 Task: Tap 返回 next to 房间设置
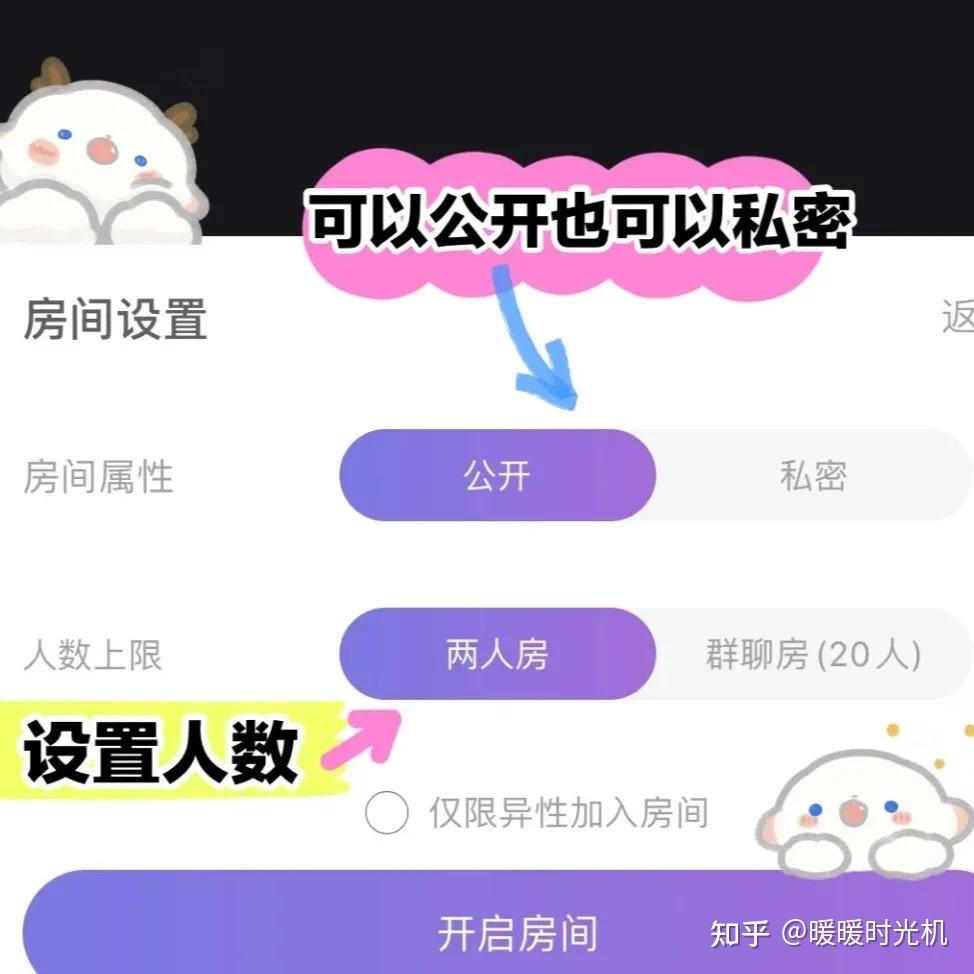tap(956, 319)
